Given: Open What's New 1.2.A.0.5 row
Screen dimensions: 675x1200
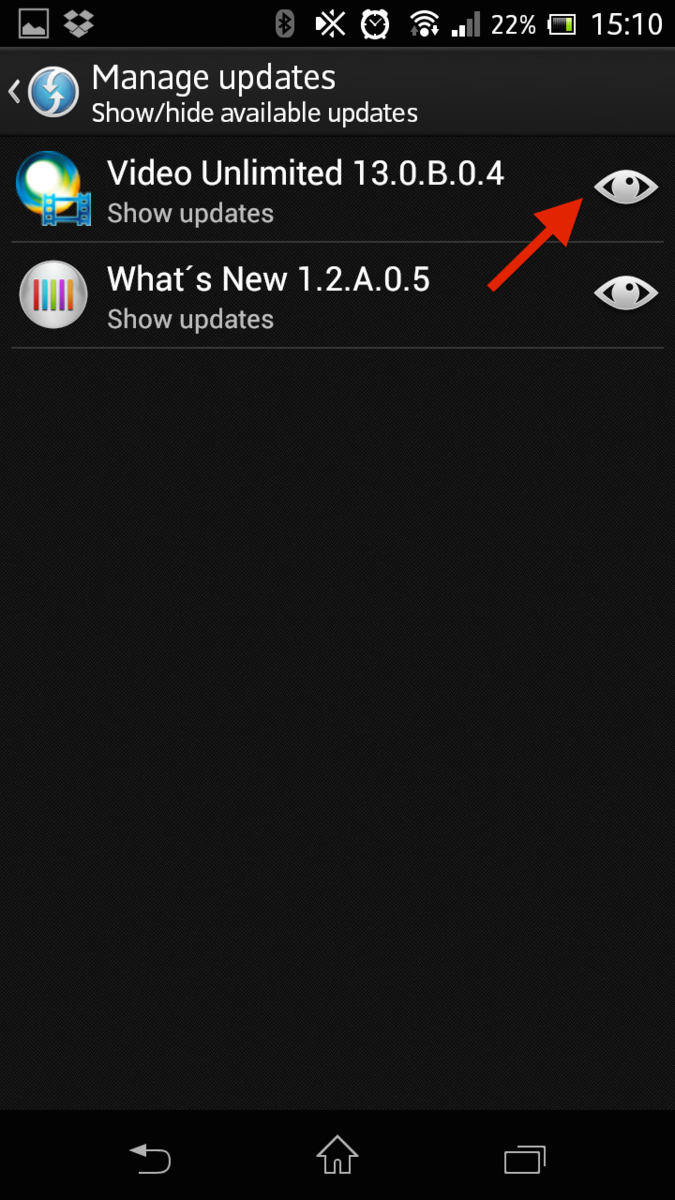Looking at the screenshot, I should pos(300,295).
